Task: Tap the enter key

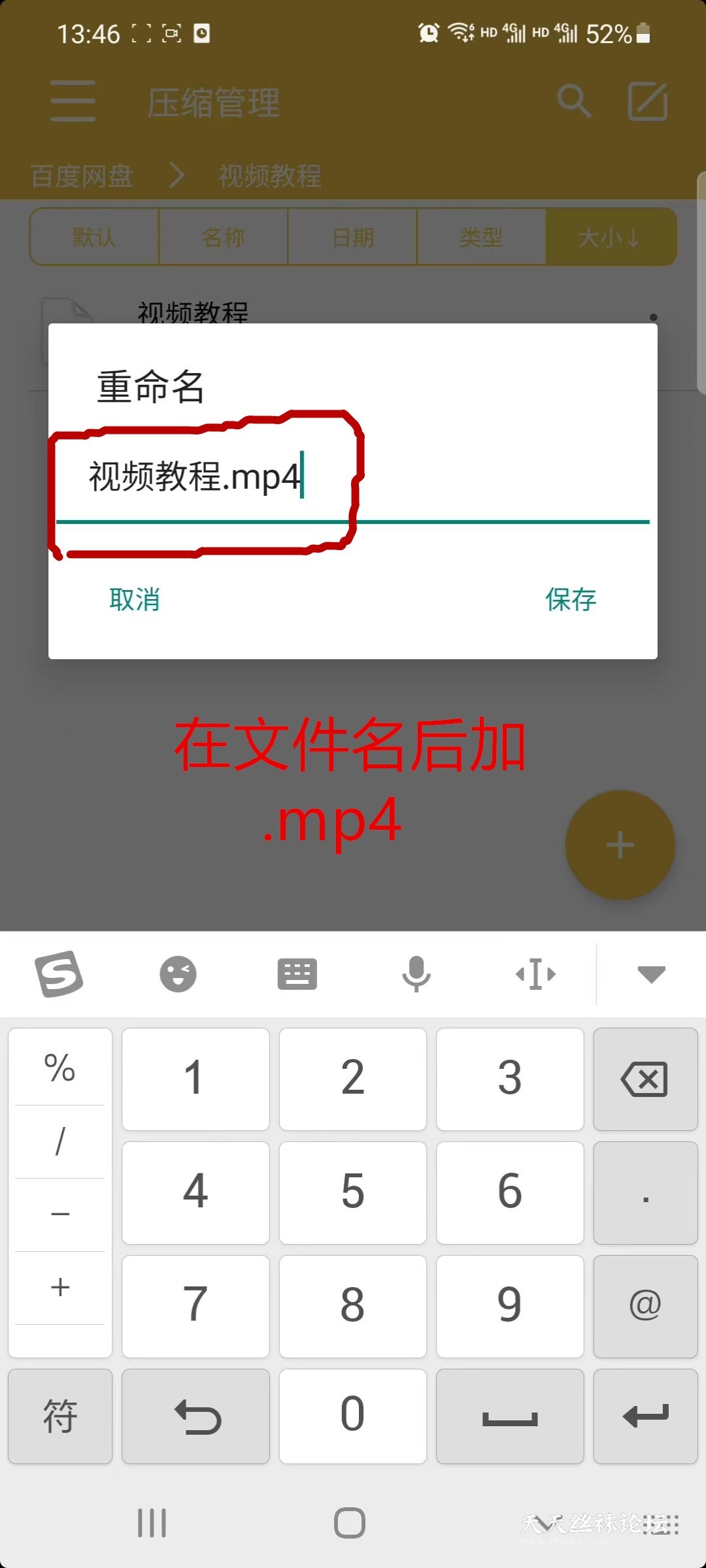Action: pyautogui.click(x=645, y=1416)
